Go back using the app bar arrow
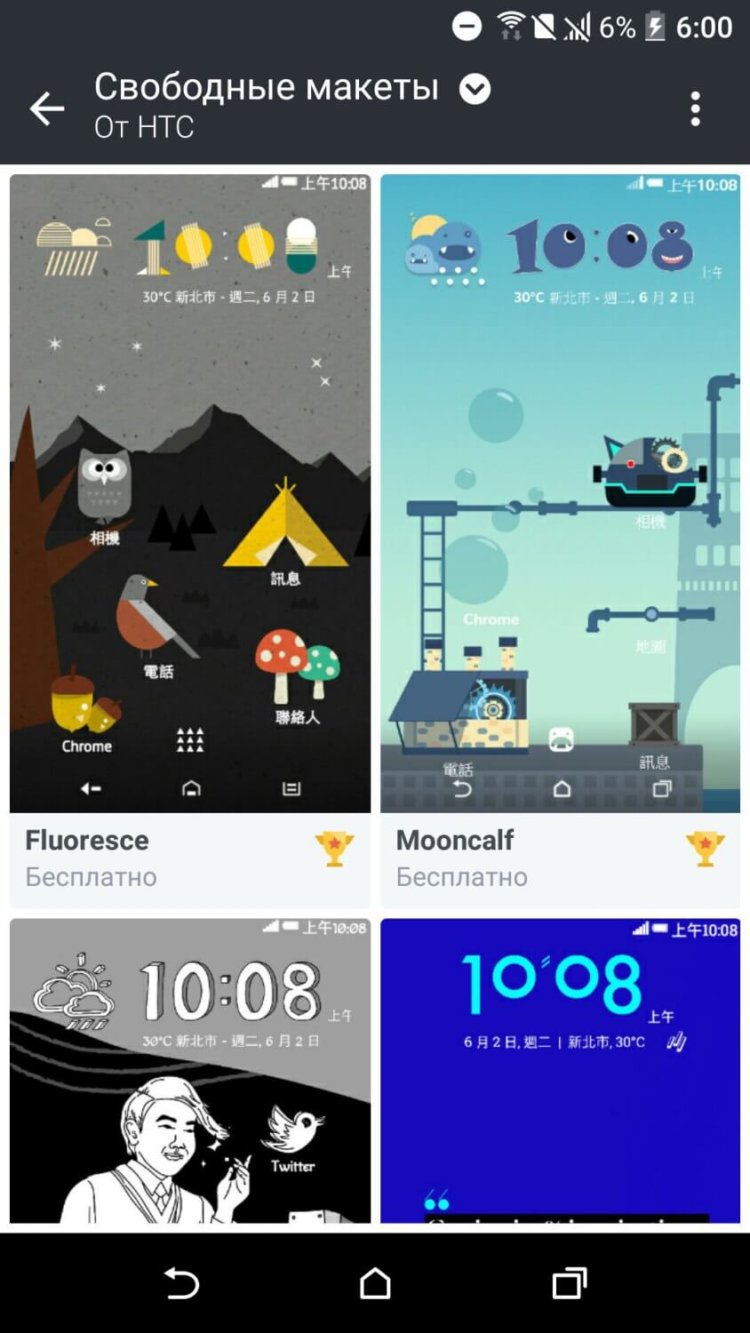The height and width of the screenshot is (1333, 750). point(47,108)
